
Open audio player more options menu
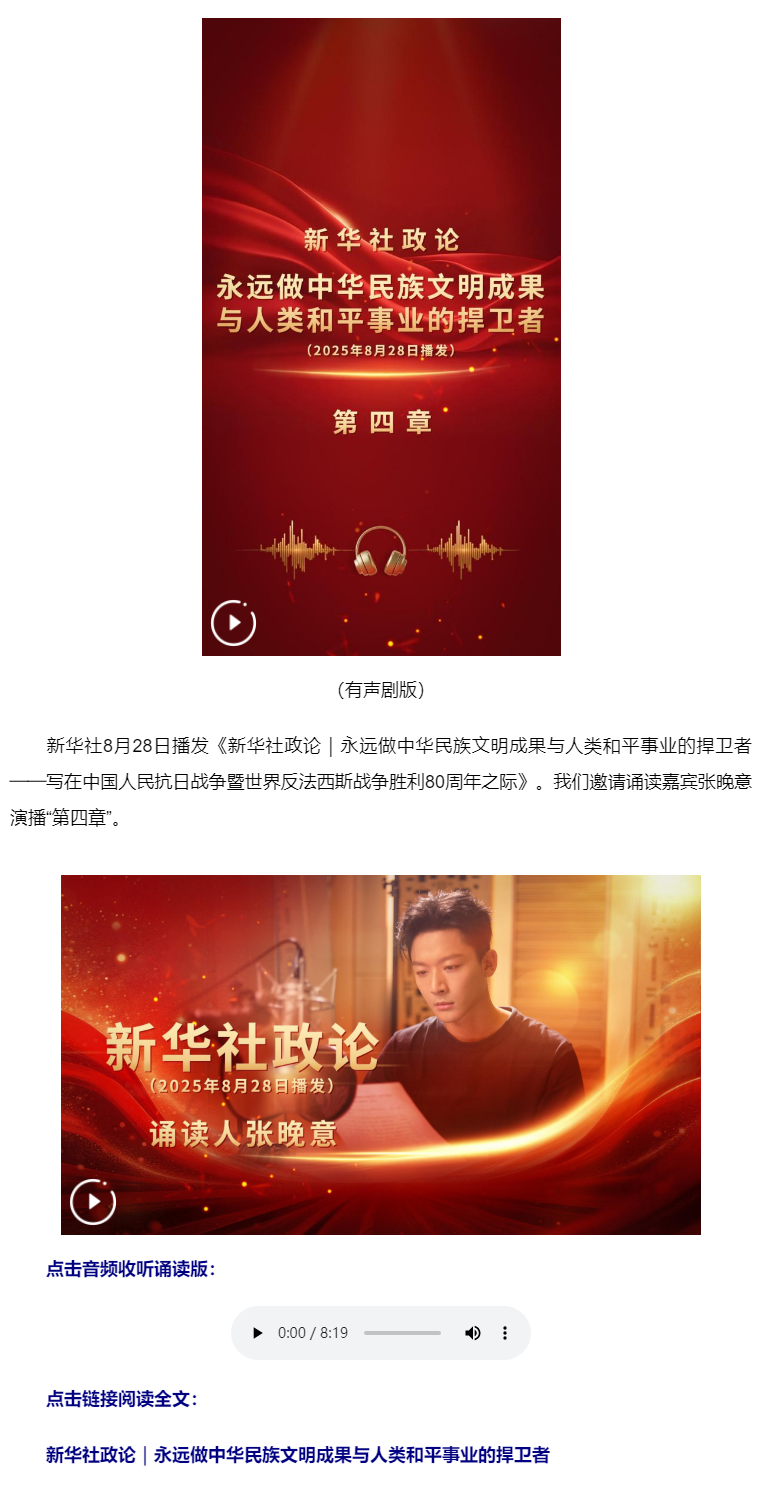[x=505, y=1333]
